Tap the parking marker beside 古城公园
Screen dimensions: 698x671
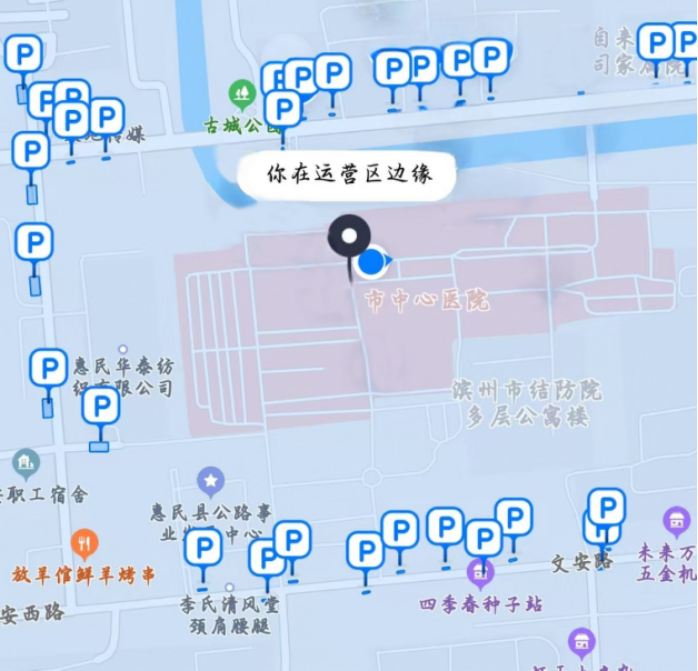(x=283, y=109)
